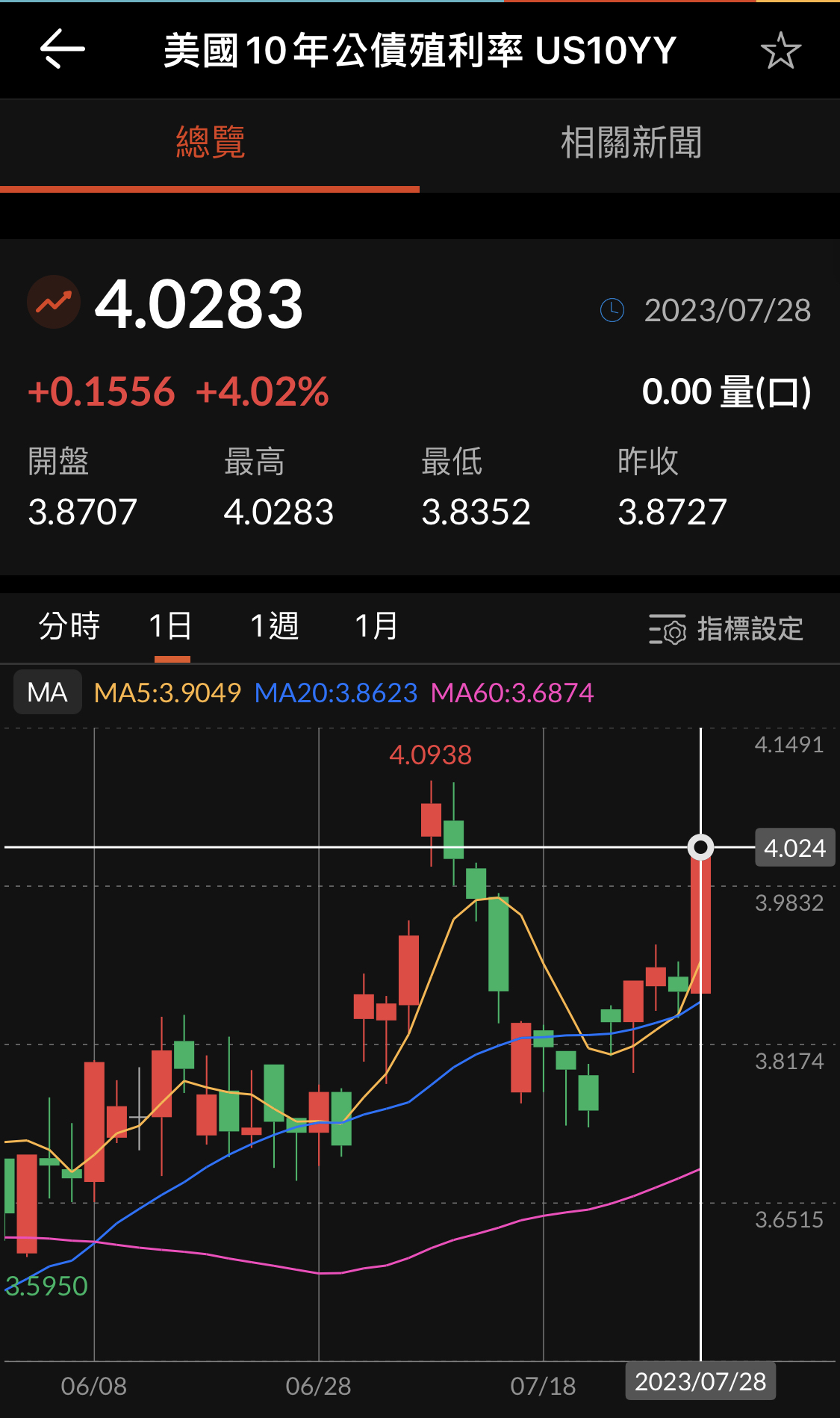Screen dimensions: 840x1418
Task: Switch timeframe to 1週 weekly view
Action: (274, 627)
